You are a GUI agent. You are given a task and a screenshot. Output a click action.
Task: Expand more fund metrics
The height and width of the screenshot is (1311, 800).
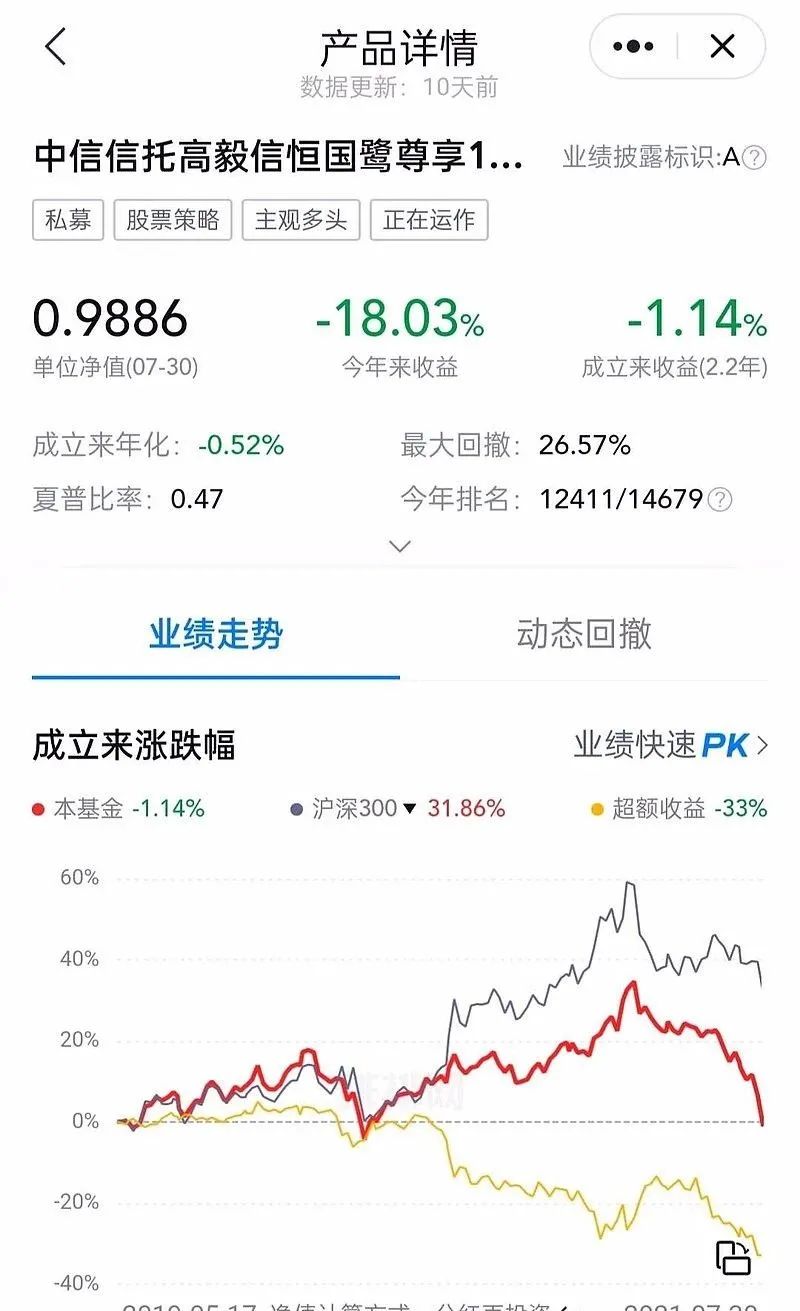(400, 546)
